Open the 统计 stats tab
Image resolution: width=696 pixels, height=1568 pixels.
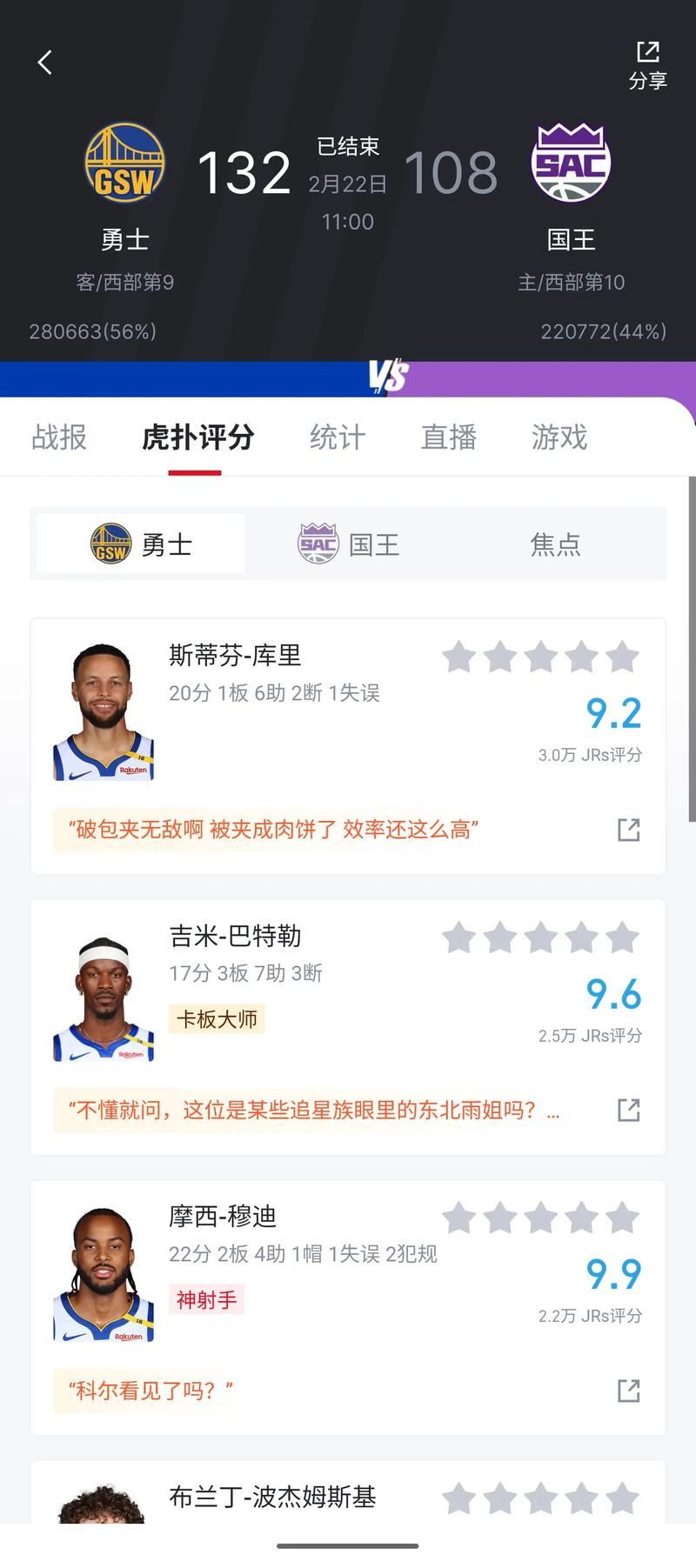click(337, 438)
